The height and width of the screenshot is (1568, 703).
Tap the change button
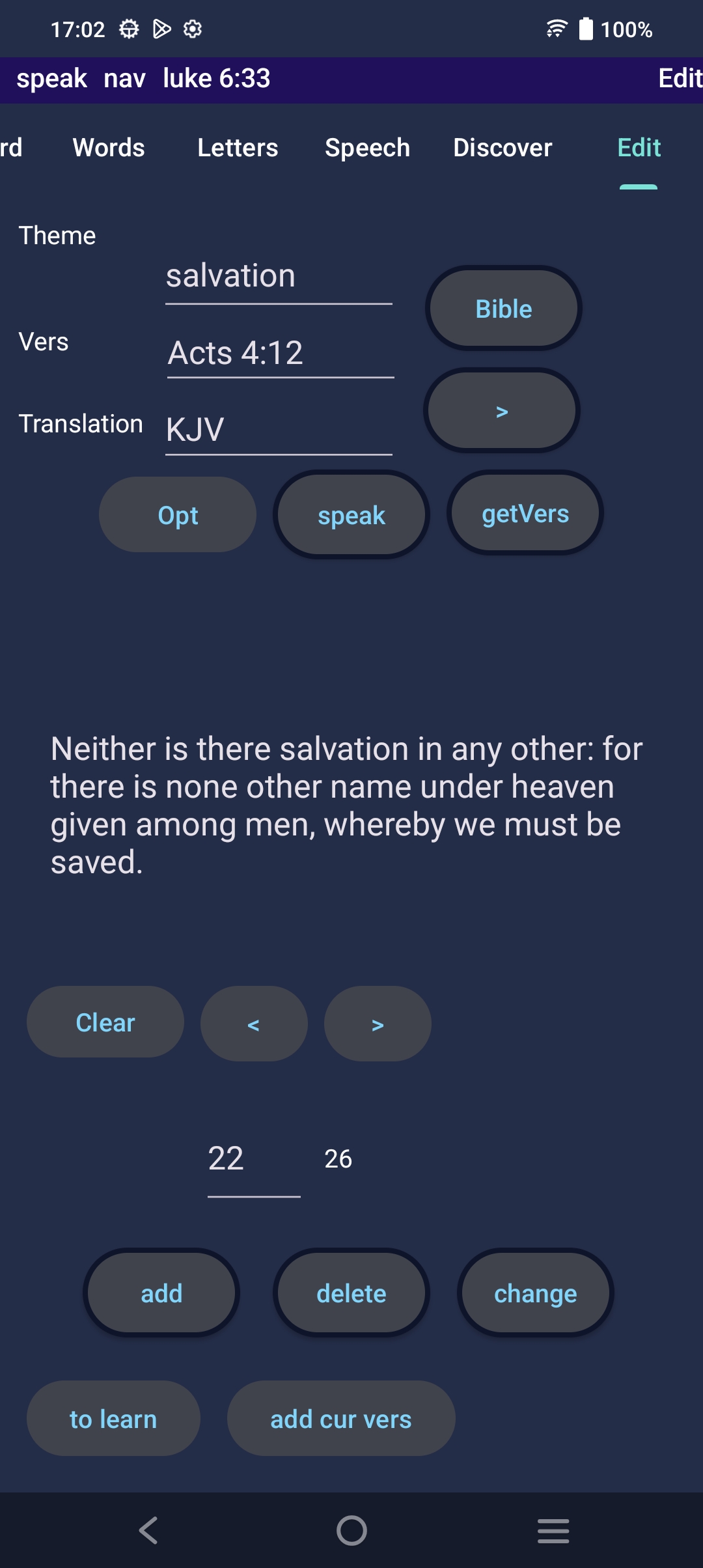click(535, 1293)
